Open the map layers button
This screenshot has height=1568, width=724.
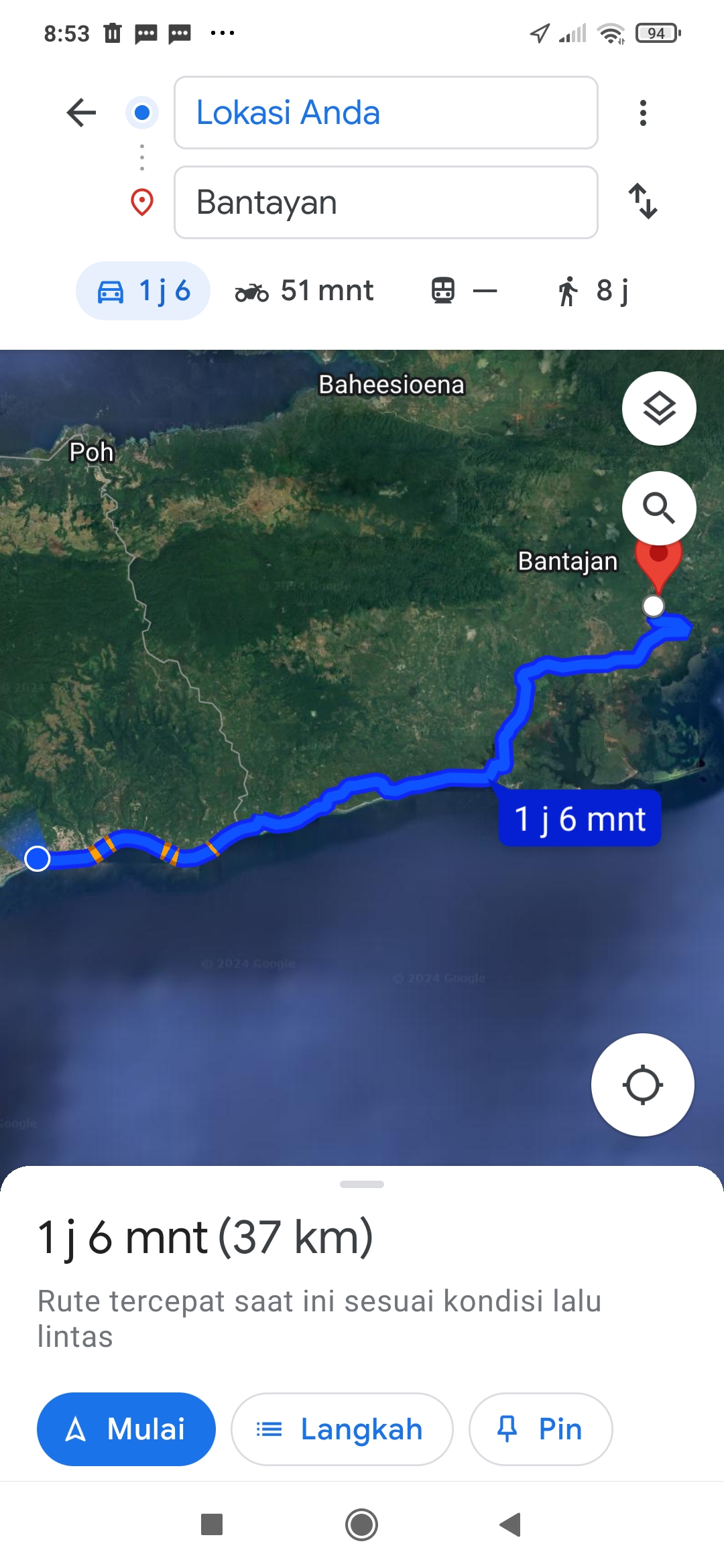tap(659, 408)
